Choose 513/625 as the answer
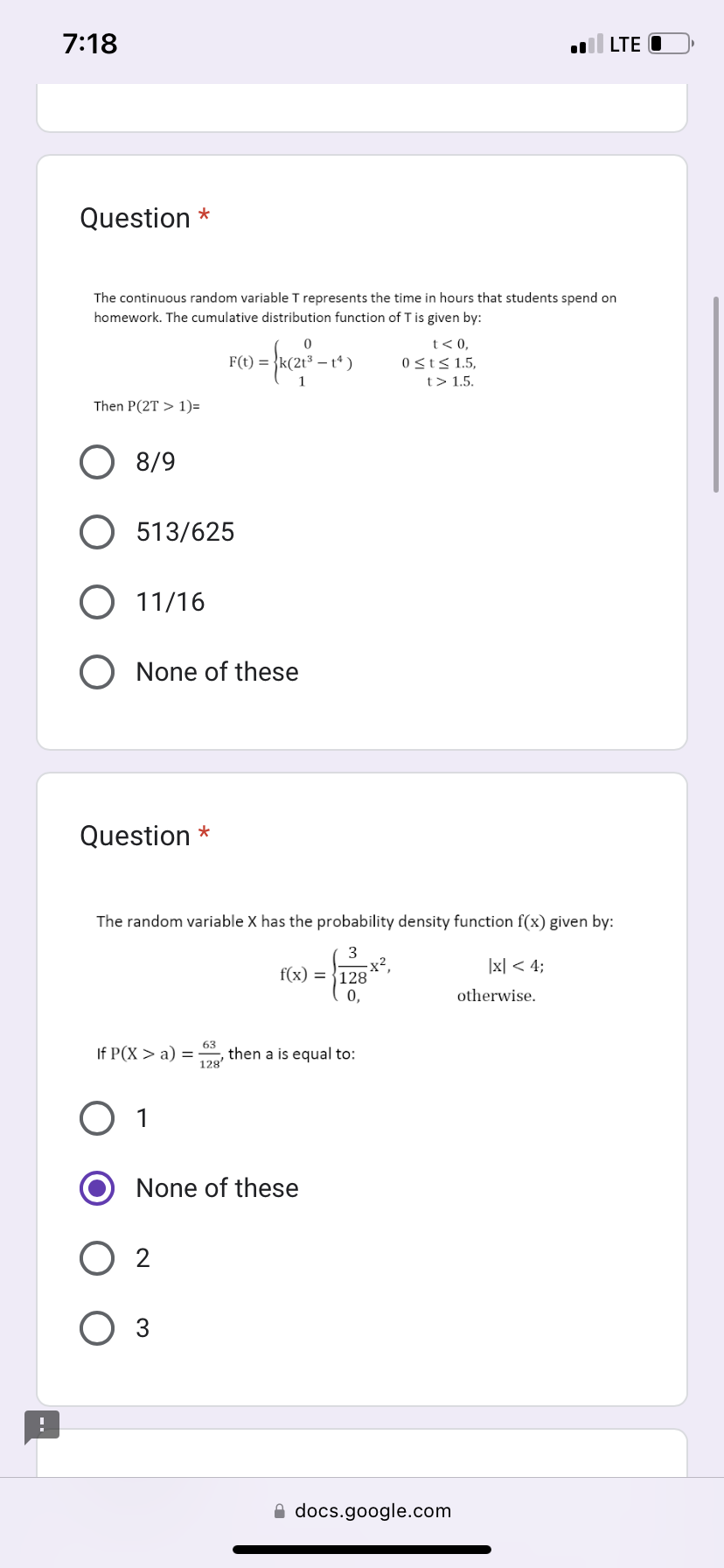The image size is (724, 1568). (97, 532)
